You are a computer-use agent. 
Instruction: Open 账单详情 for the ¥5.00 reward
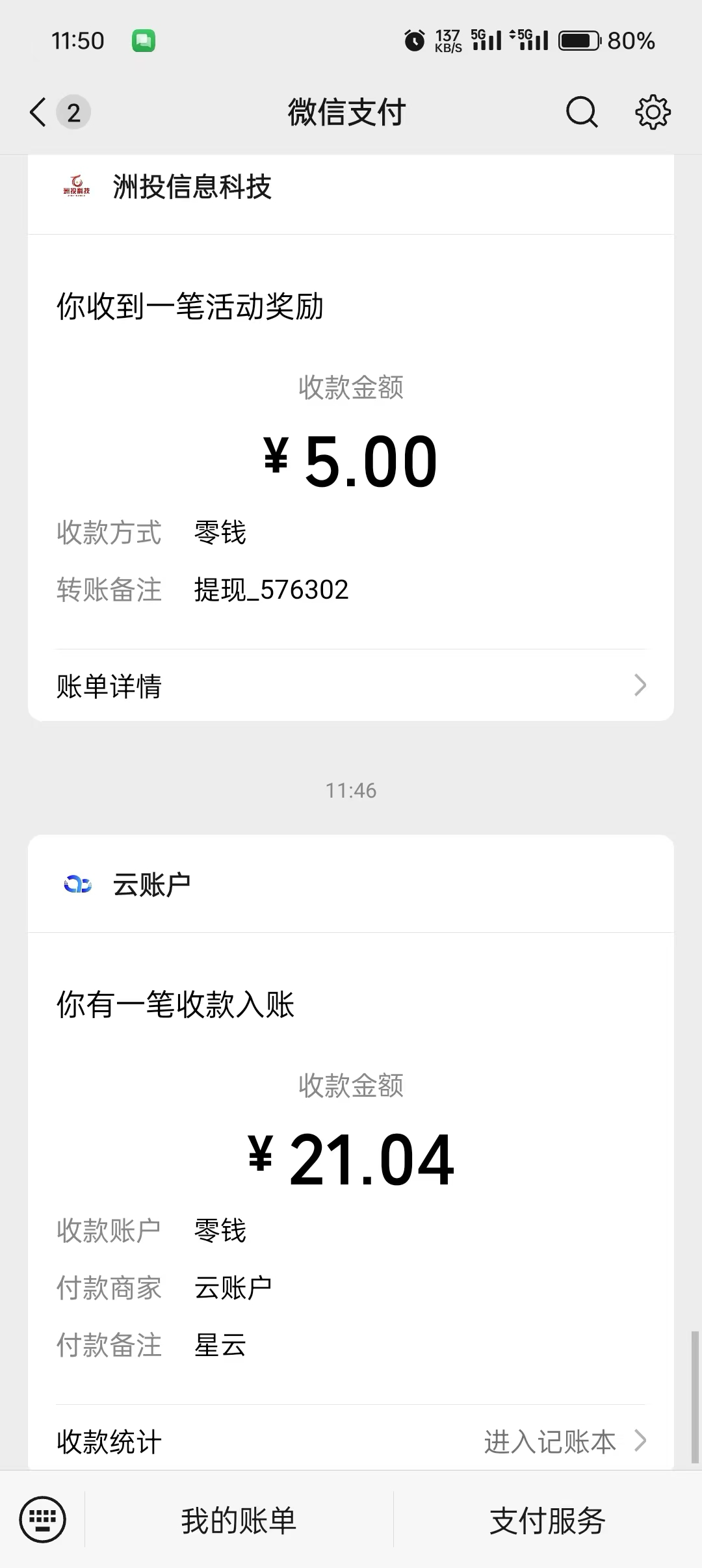(x=351, y=686)
